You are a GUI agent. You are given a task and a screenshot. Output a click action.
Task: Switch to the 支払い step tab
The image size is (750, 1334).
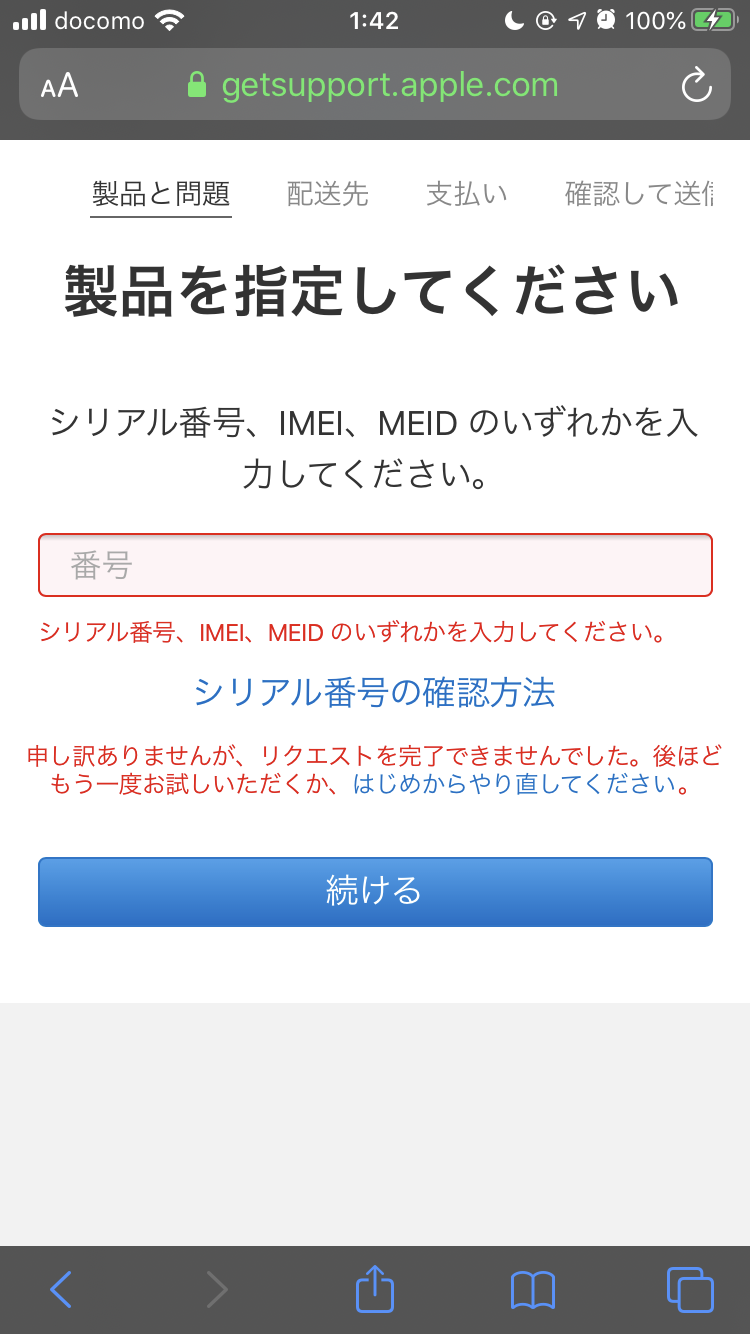point(467,193)
